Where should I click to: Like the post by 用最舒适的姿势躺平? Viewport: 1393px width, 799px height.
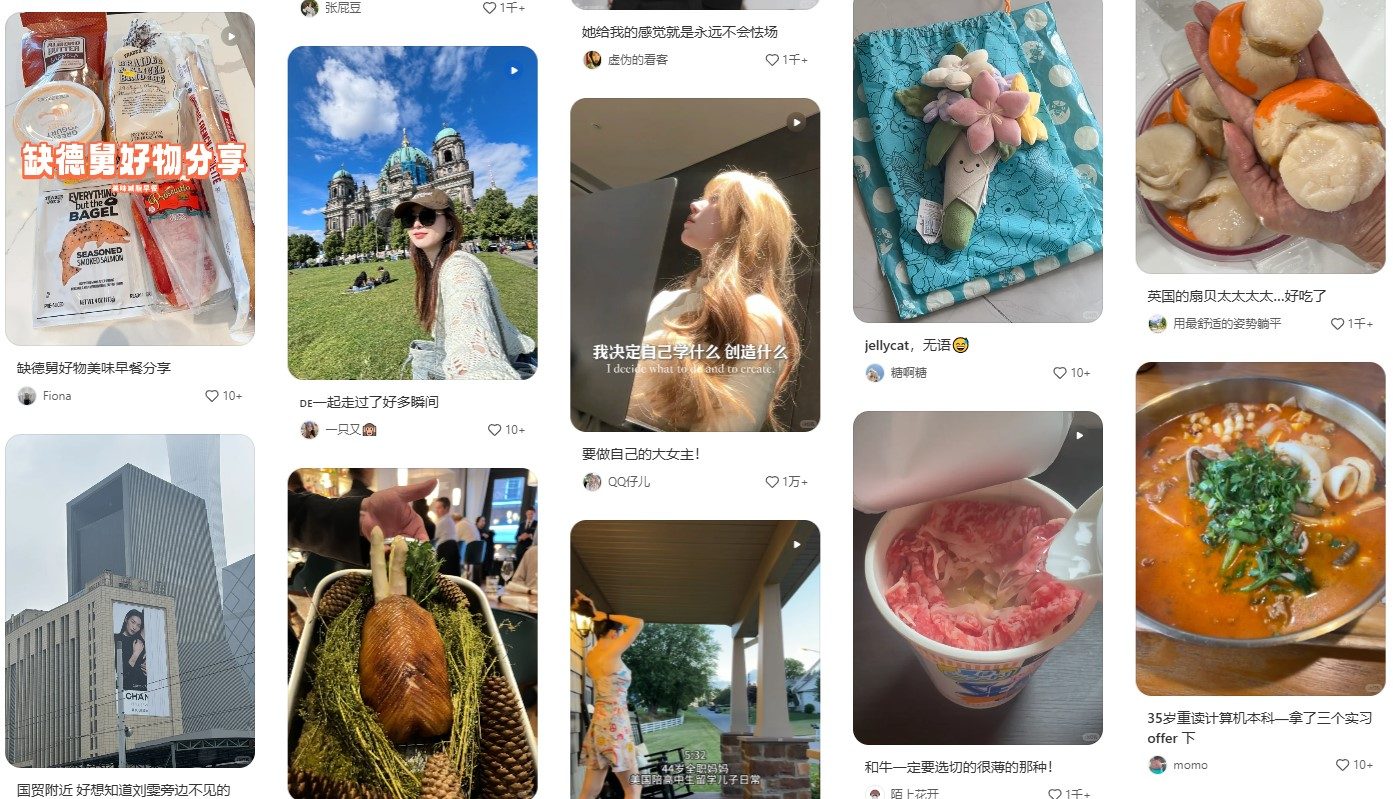pos(1337,324)
